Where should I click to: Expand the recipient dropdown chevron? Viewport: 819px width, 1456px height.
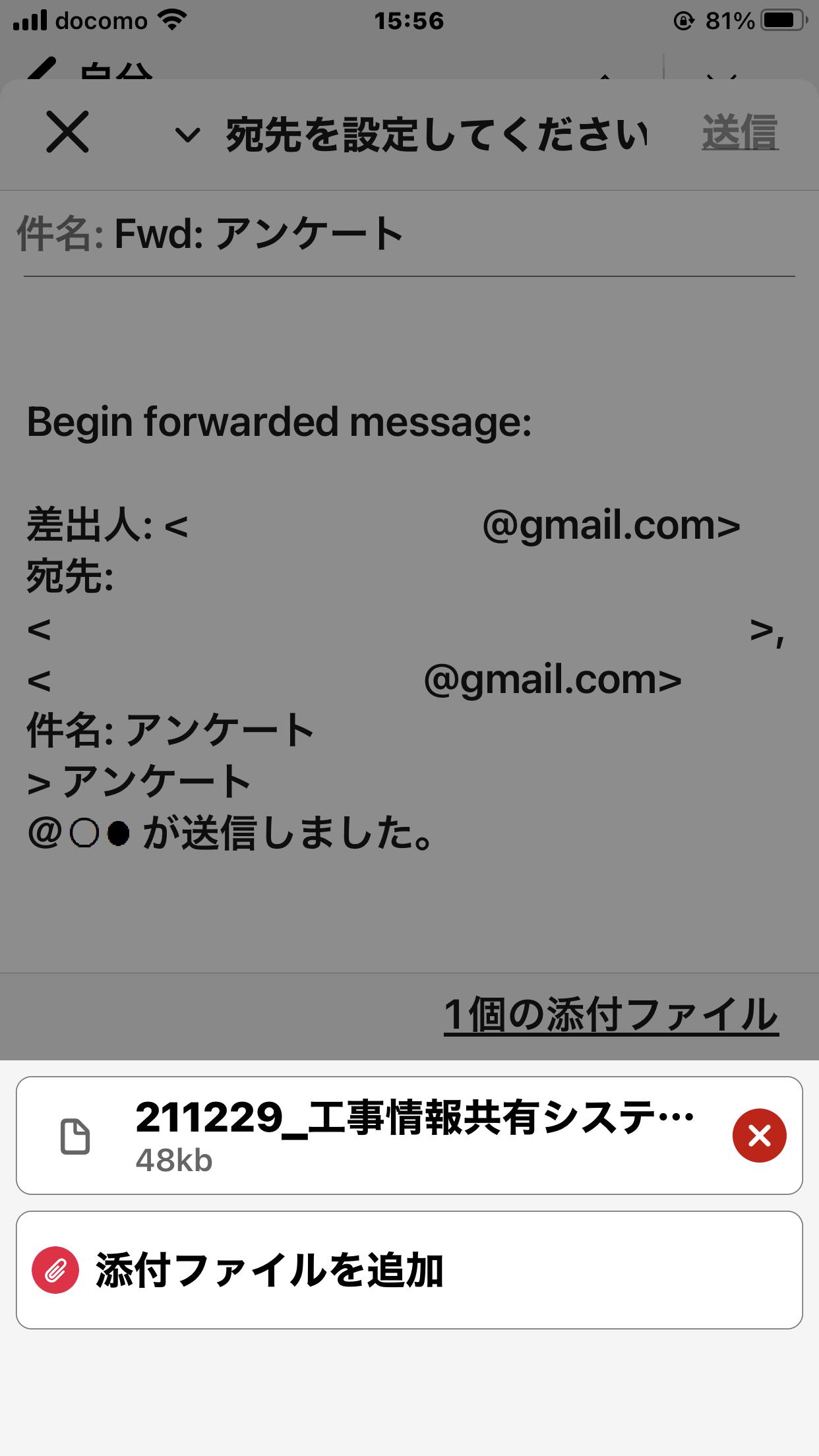(187, 135)
